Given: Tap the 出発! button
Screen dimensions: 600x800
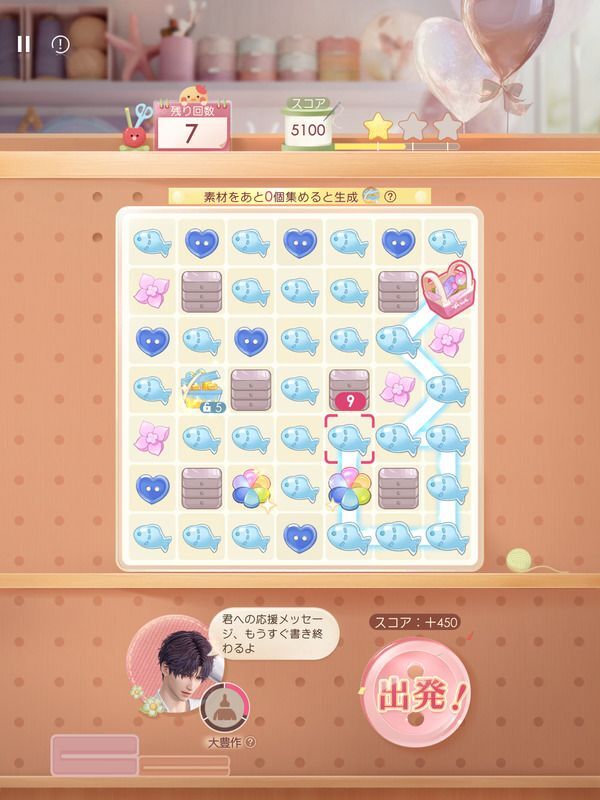Looking at the screenshot, I should pyautogui.click(x=416, y=694).
